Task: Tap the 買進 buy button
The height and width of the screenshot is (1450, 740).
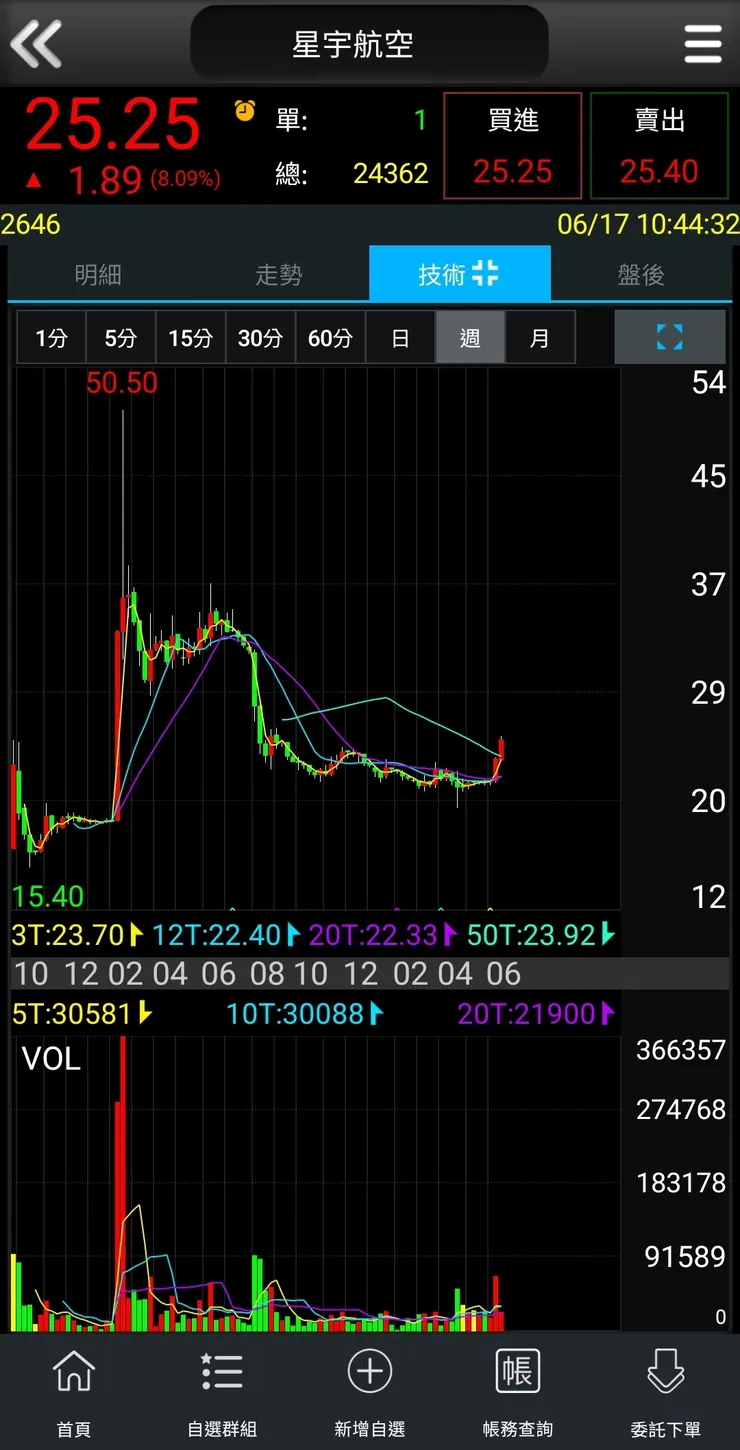Action: [512, 146]
